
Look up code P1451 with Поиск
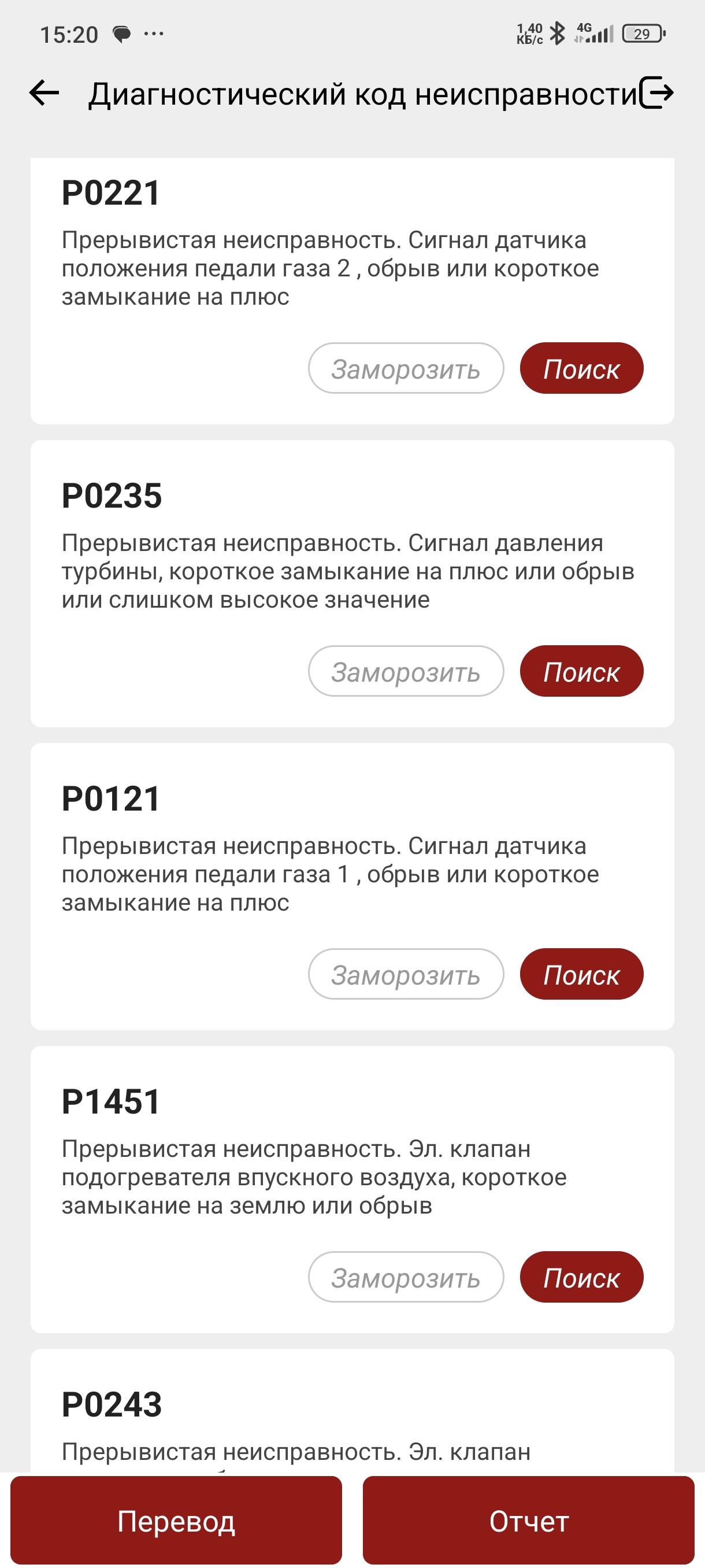point(581,1277)
